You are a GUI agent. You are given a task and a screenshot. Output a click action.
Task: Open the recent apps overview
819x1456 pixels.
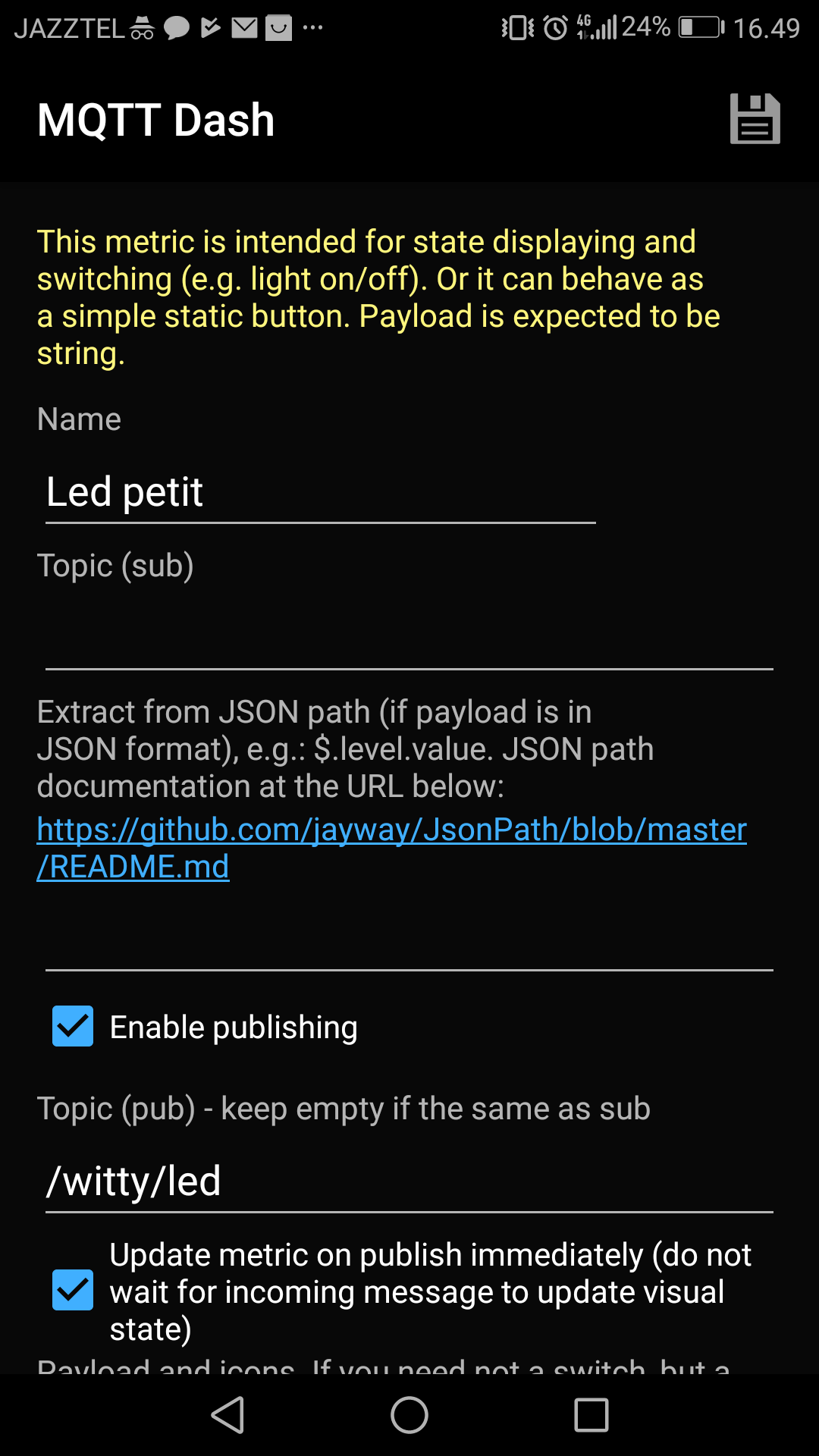(x=591, y=1415)
